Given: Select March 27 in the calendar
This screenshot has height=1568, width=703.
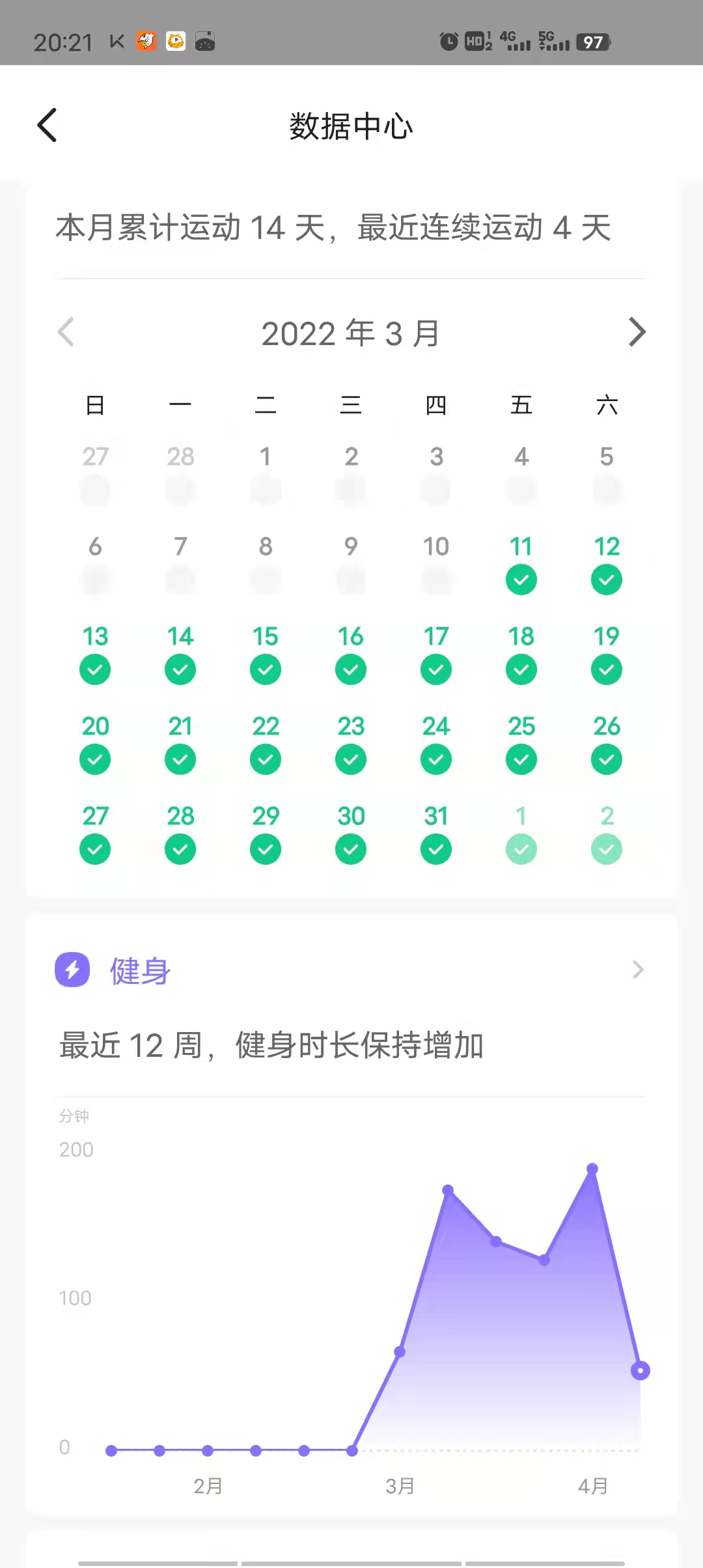Looking at the screenshot, I should (95, 833).
